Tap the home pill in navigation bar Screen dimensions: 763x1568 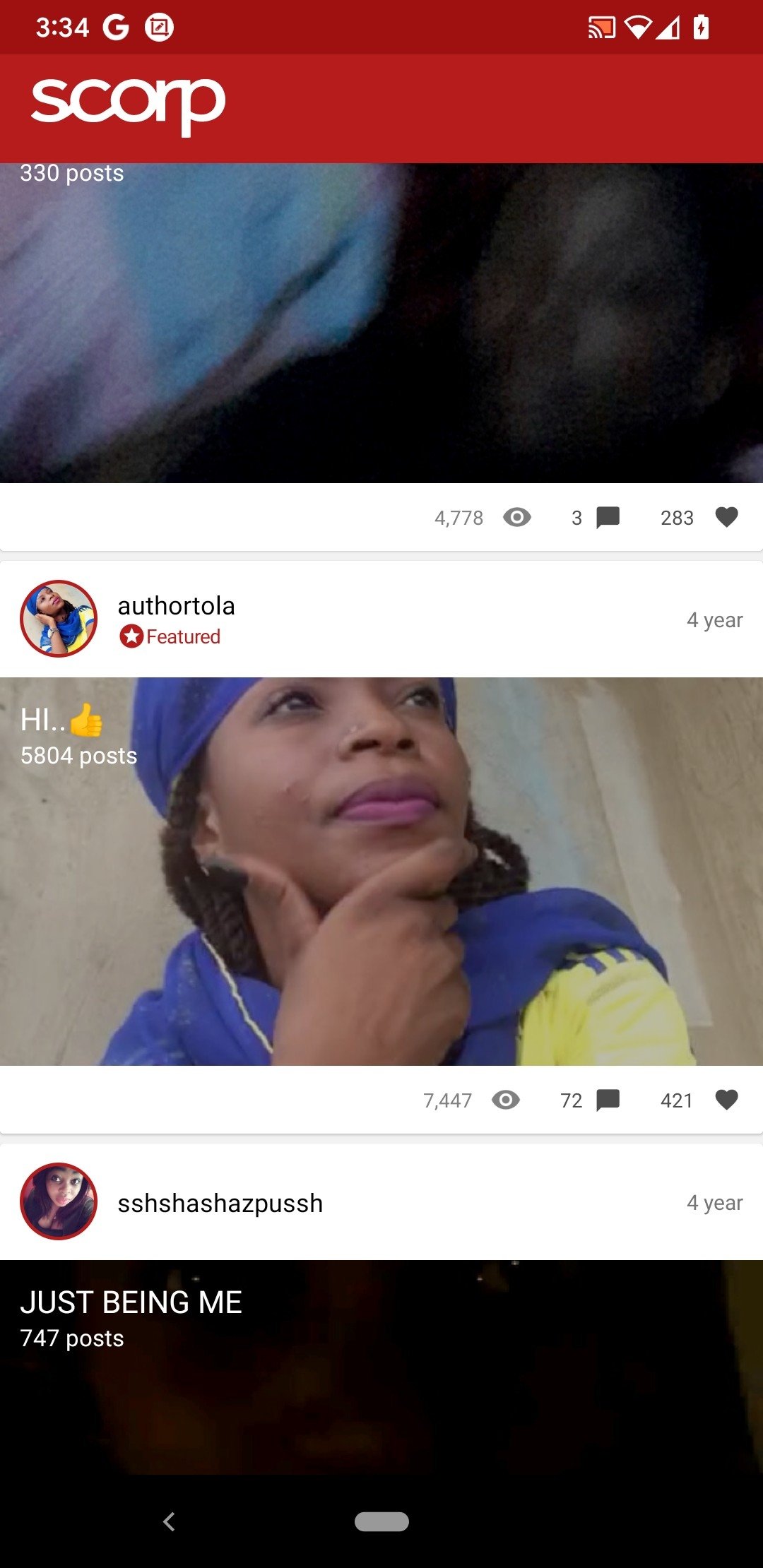tap(381, 1521)
